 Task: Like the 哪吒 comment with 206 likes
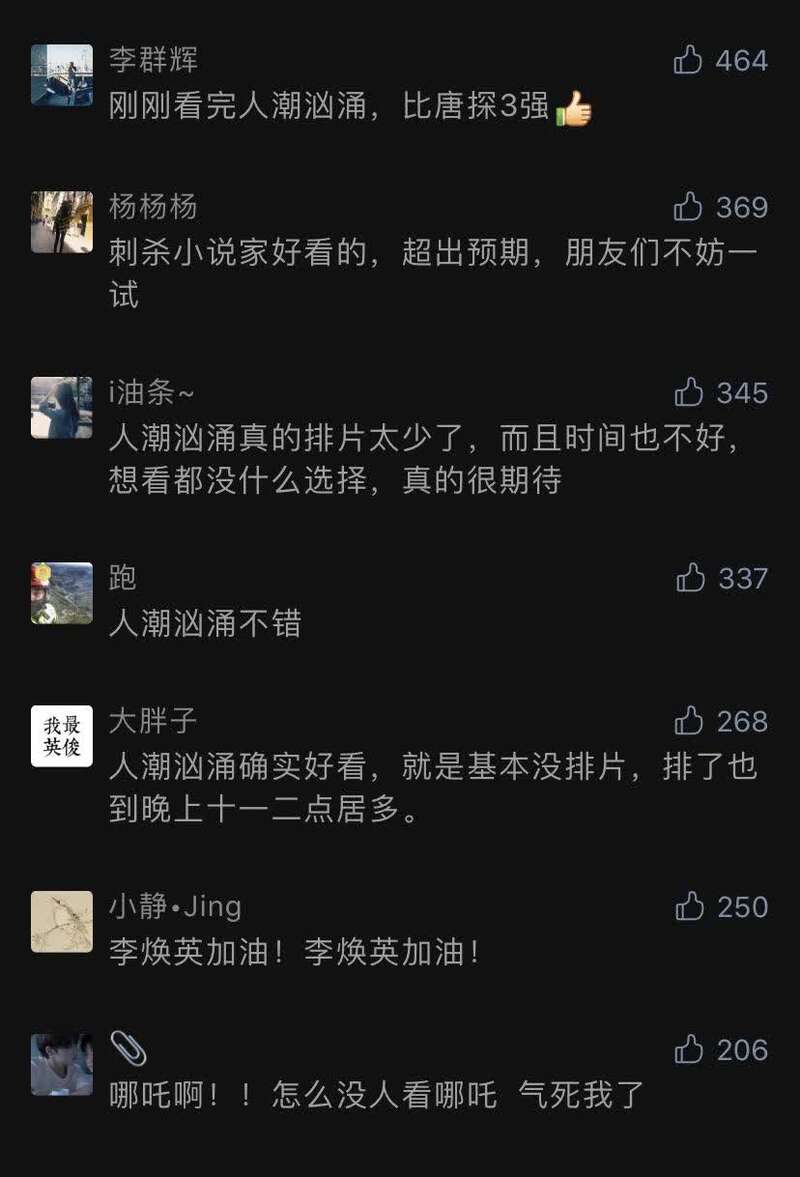689,1050
